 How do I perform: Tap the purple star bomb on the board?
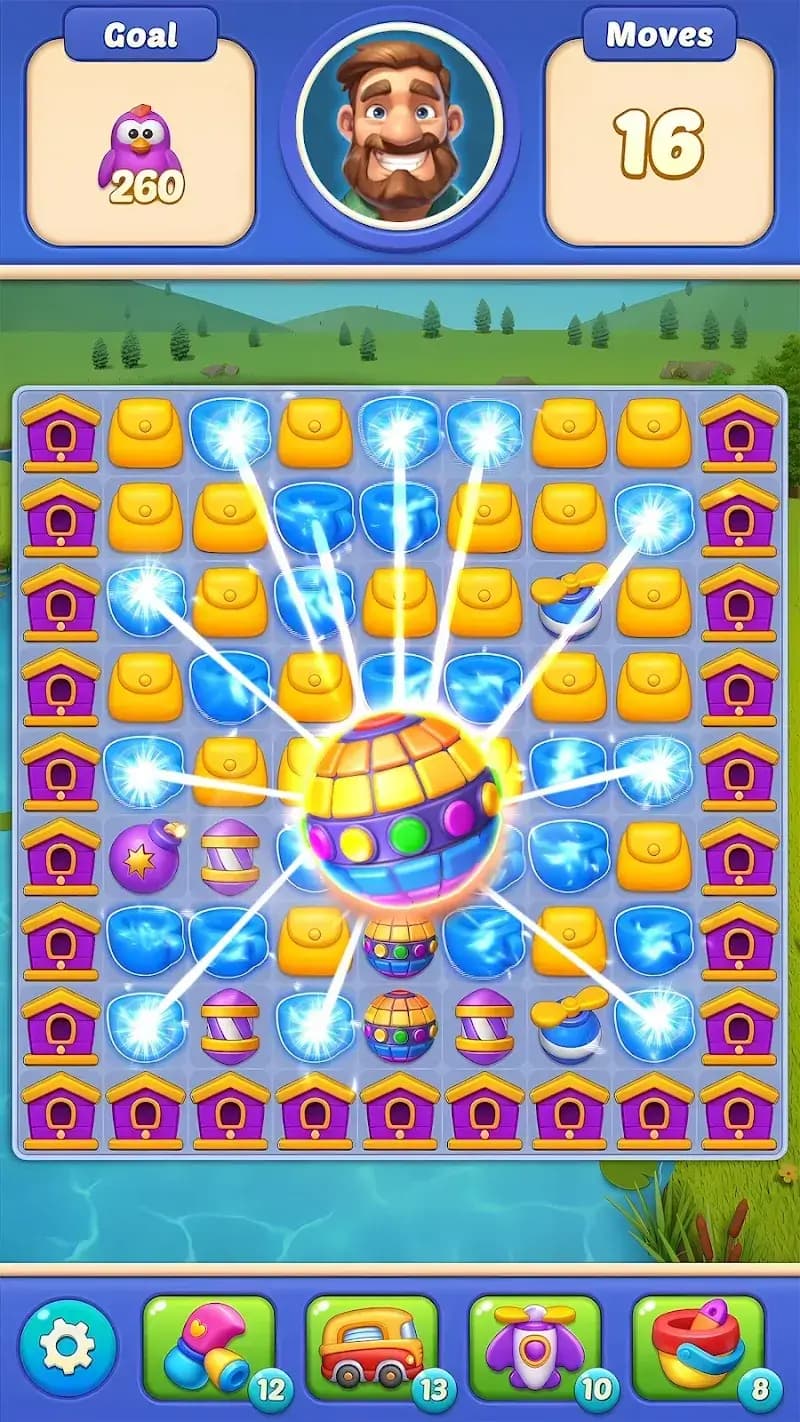coord(144,857)
